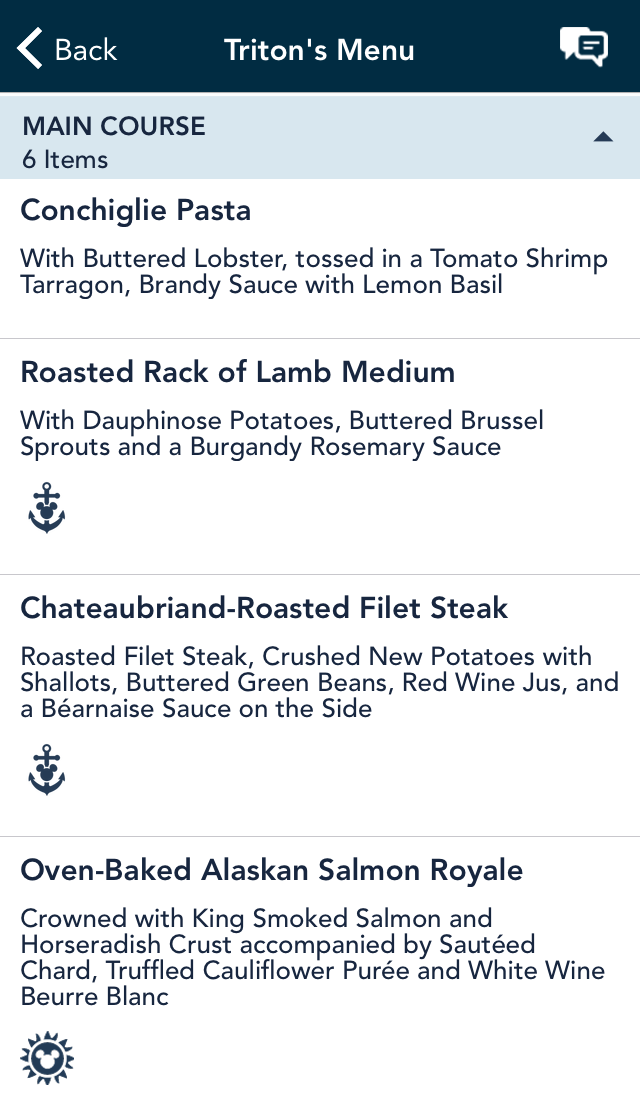Go back from Triton's Menu
The image size is (640, 1100).
coord(67,49)
